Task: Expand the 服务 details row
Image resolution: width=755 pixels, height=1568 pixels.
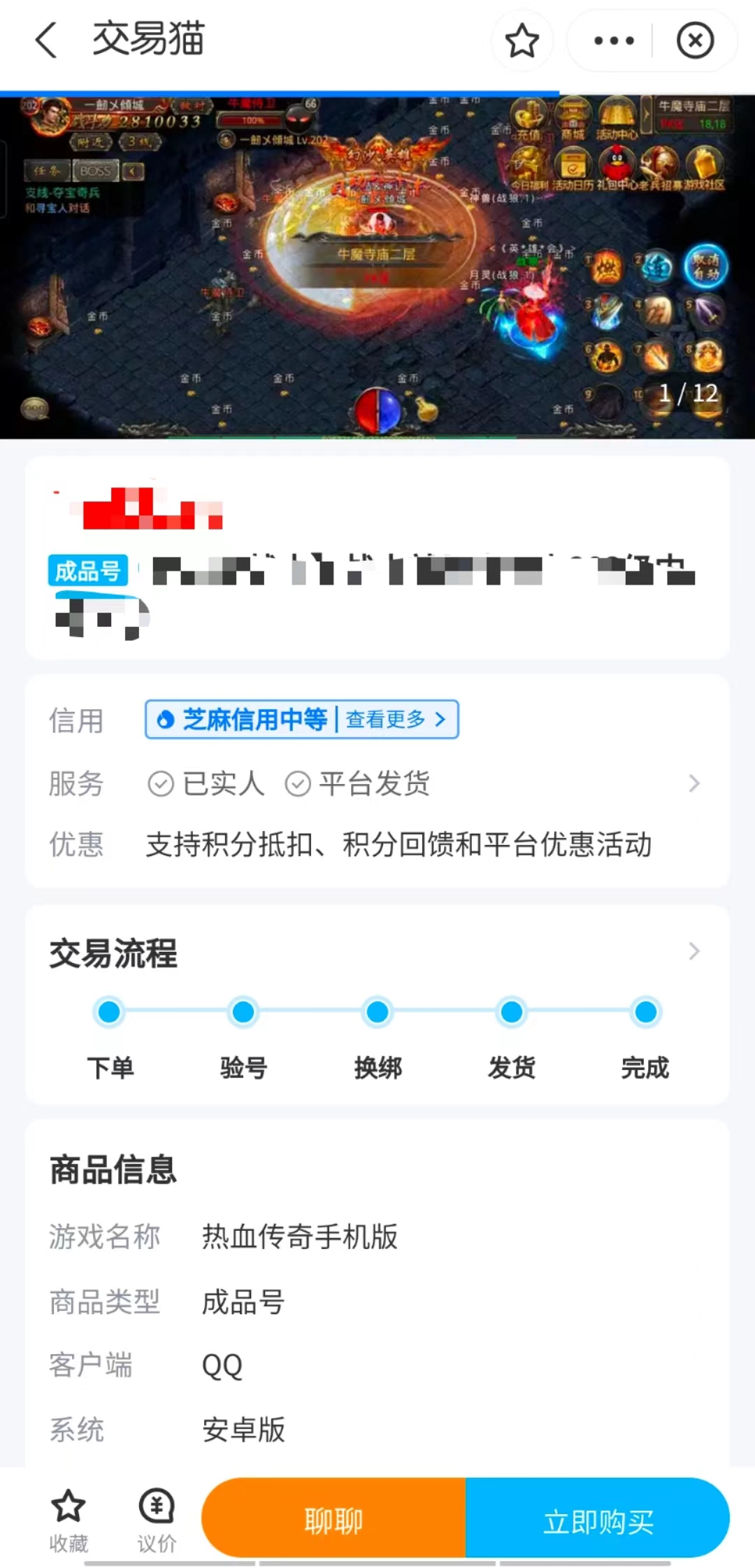Action: point(693,783)
